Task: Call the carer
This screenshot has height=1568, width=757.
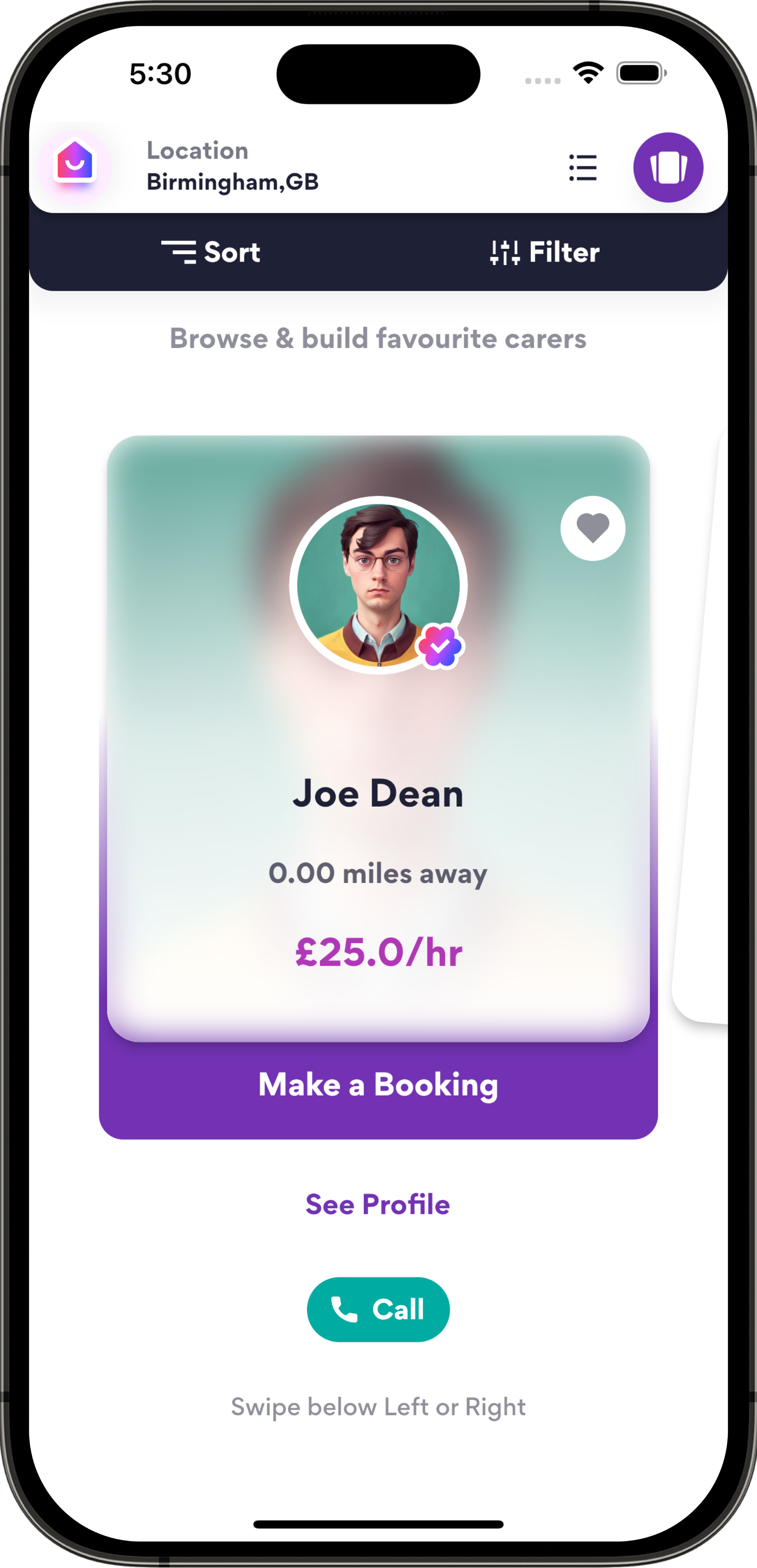Action: (x=378, y=1309)
